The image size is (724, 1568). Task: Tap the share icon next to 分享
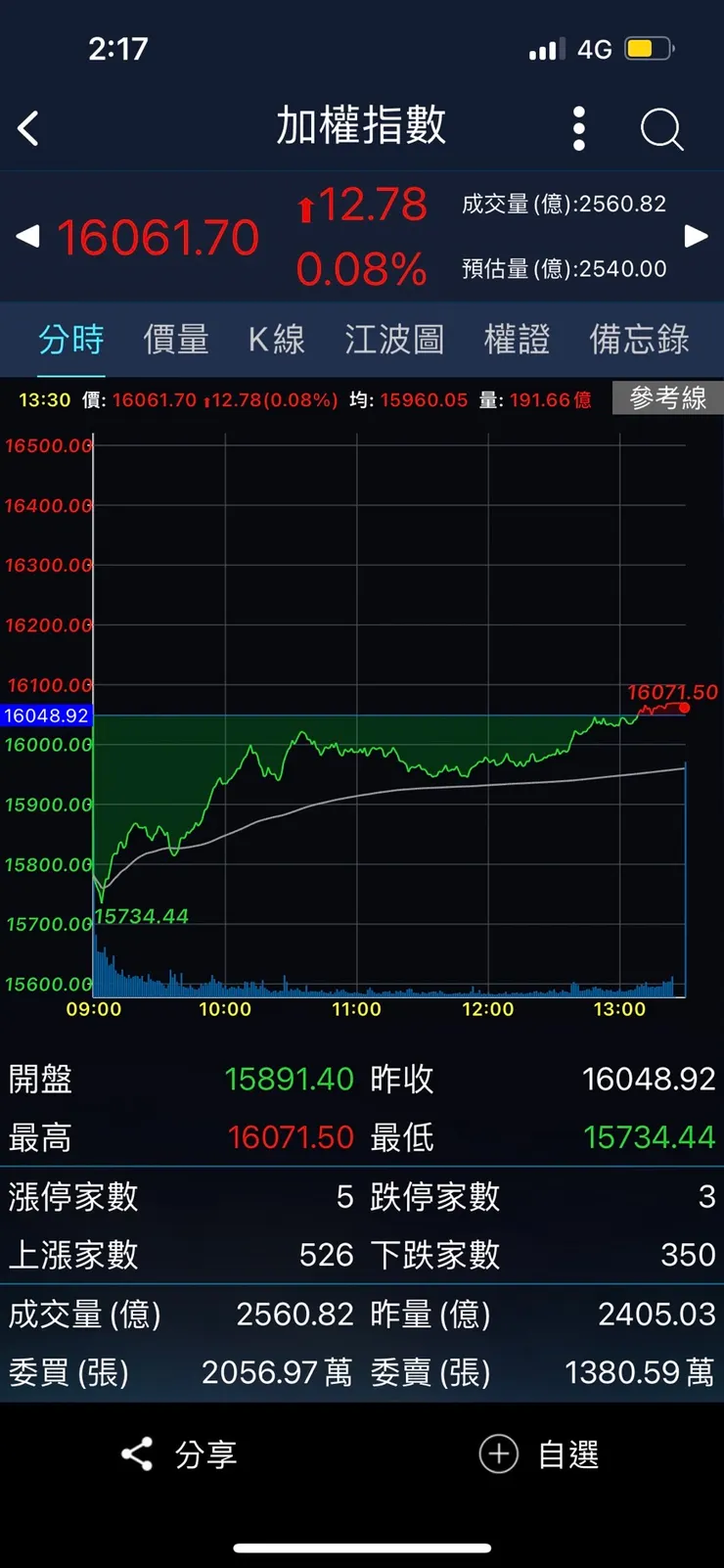pyautogui.click(x=137, y=1454)
